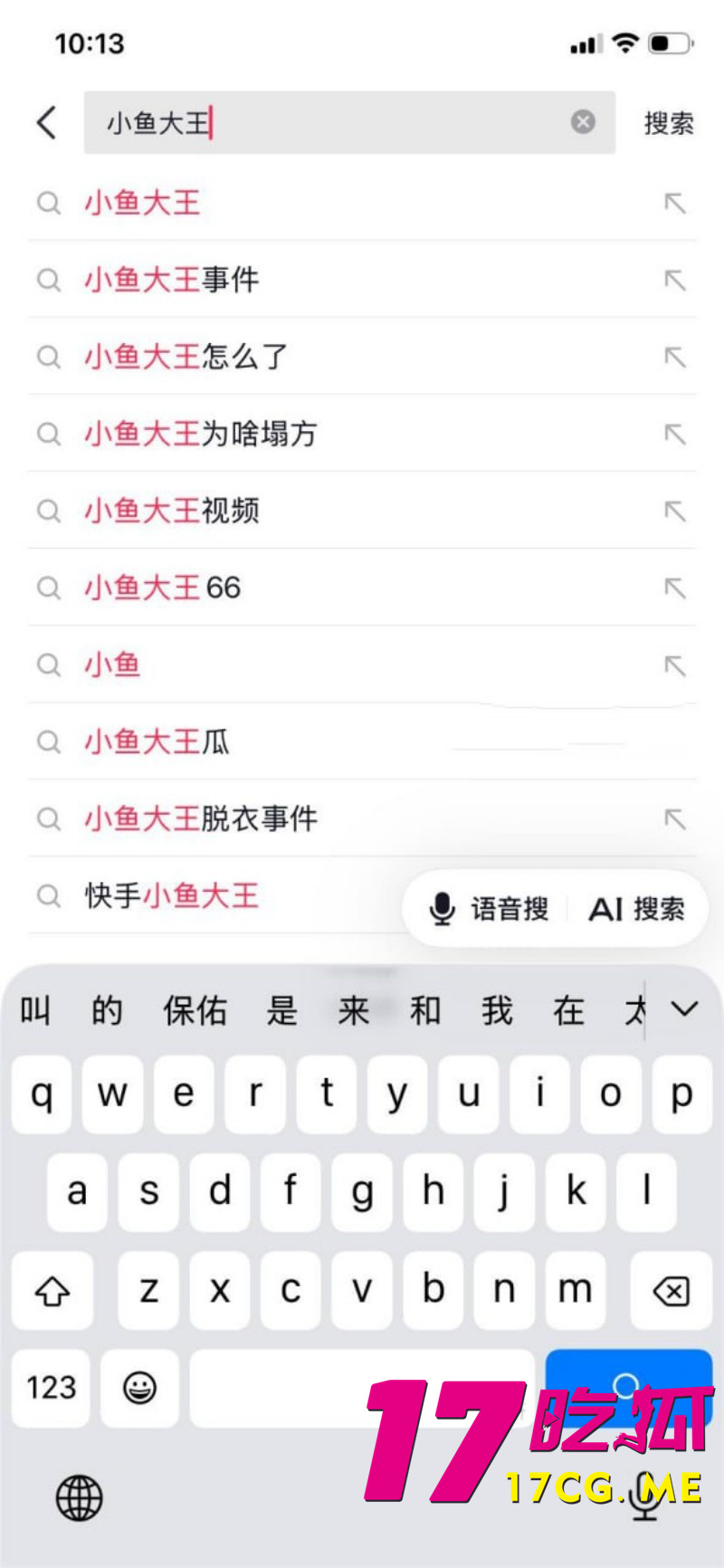This screenshot has width=724, height=1568.
Task: Tap the microphone icon for voice search
Action: (443, 910)
